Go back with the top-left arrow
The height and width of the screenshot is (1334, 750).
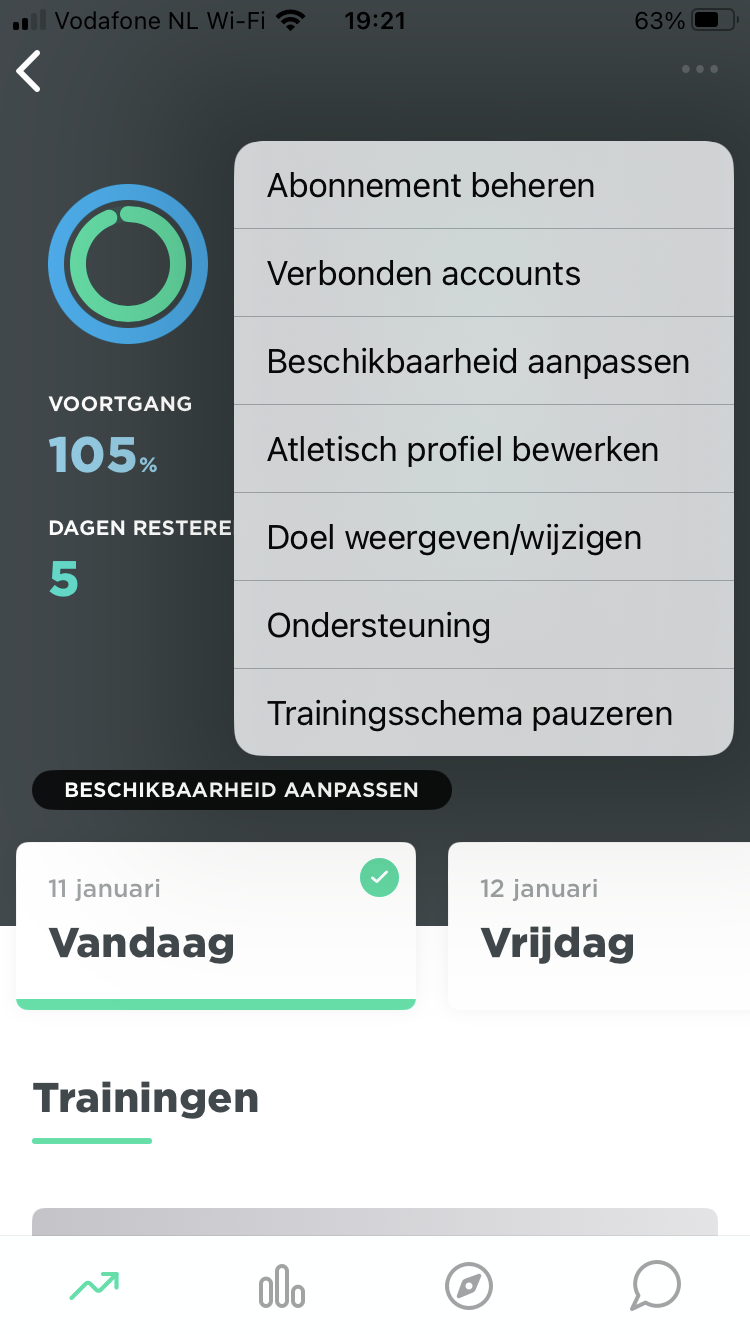30,71
